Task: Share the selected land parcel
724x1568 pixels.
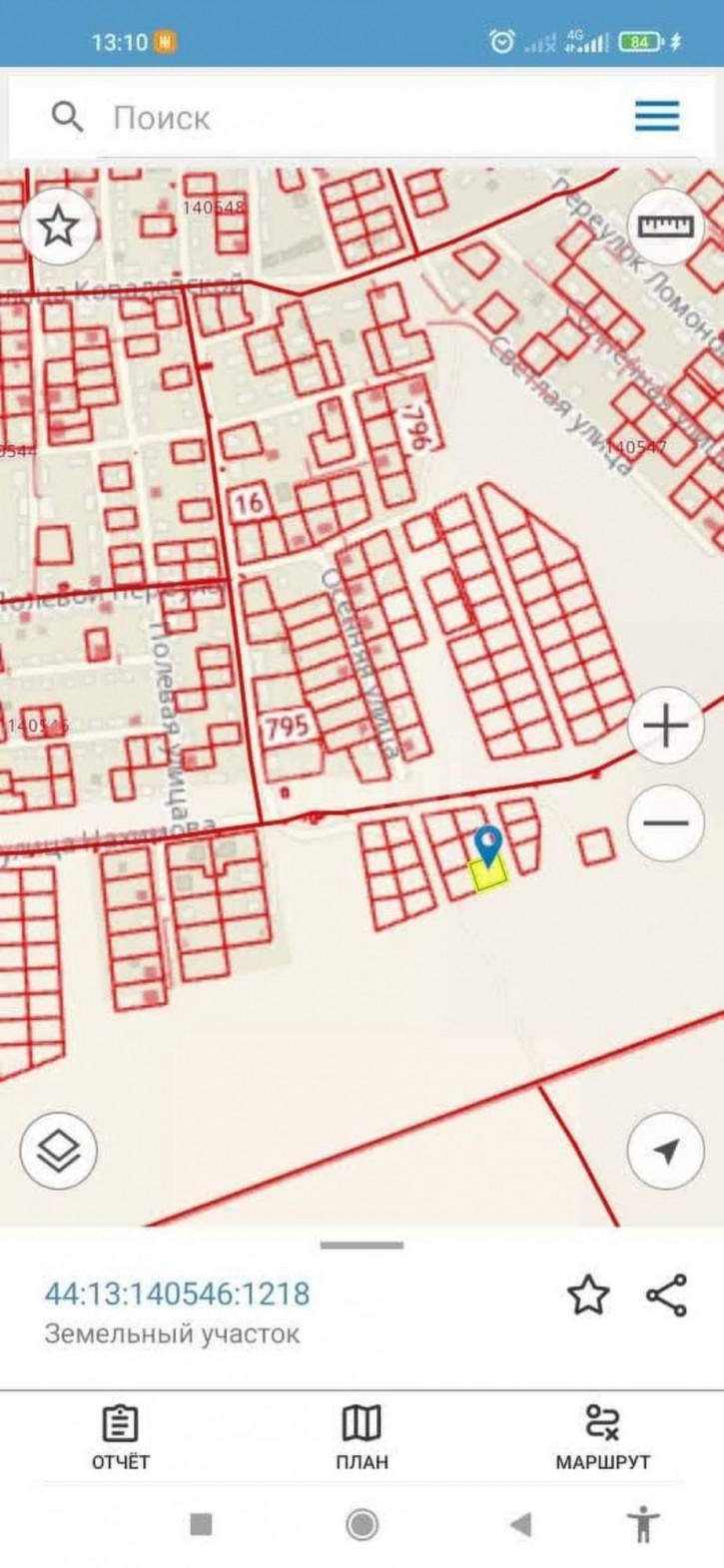Action: click(666, 1296)
